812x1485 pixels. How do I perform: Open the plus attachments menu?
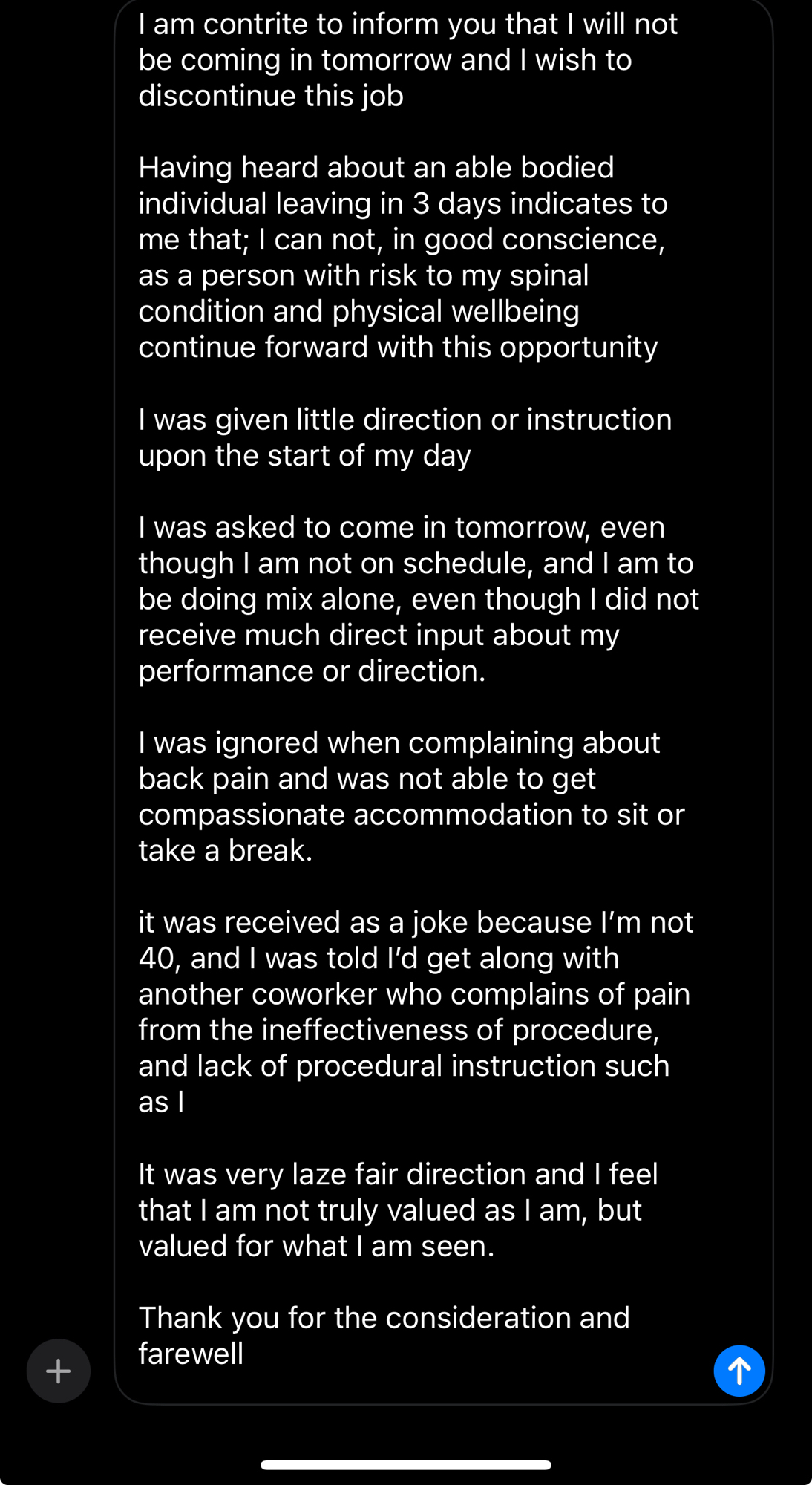pos(59,1371)
